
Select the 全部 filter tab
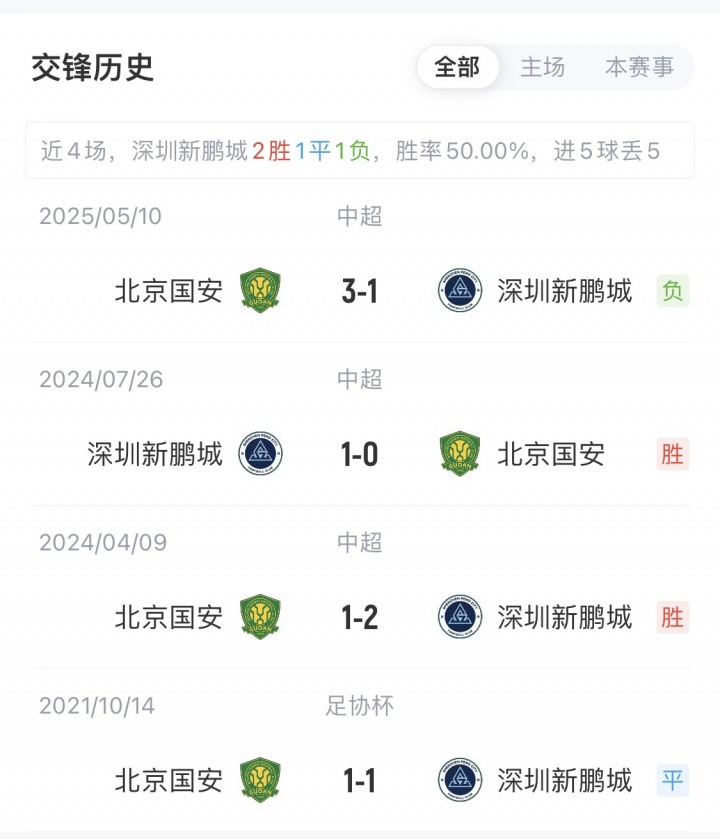point(457,68)
